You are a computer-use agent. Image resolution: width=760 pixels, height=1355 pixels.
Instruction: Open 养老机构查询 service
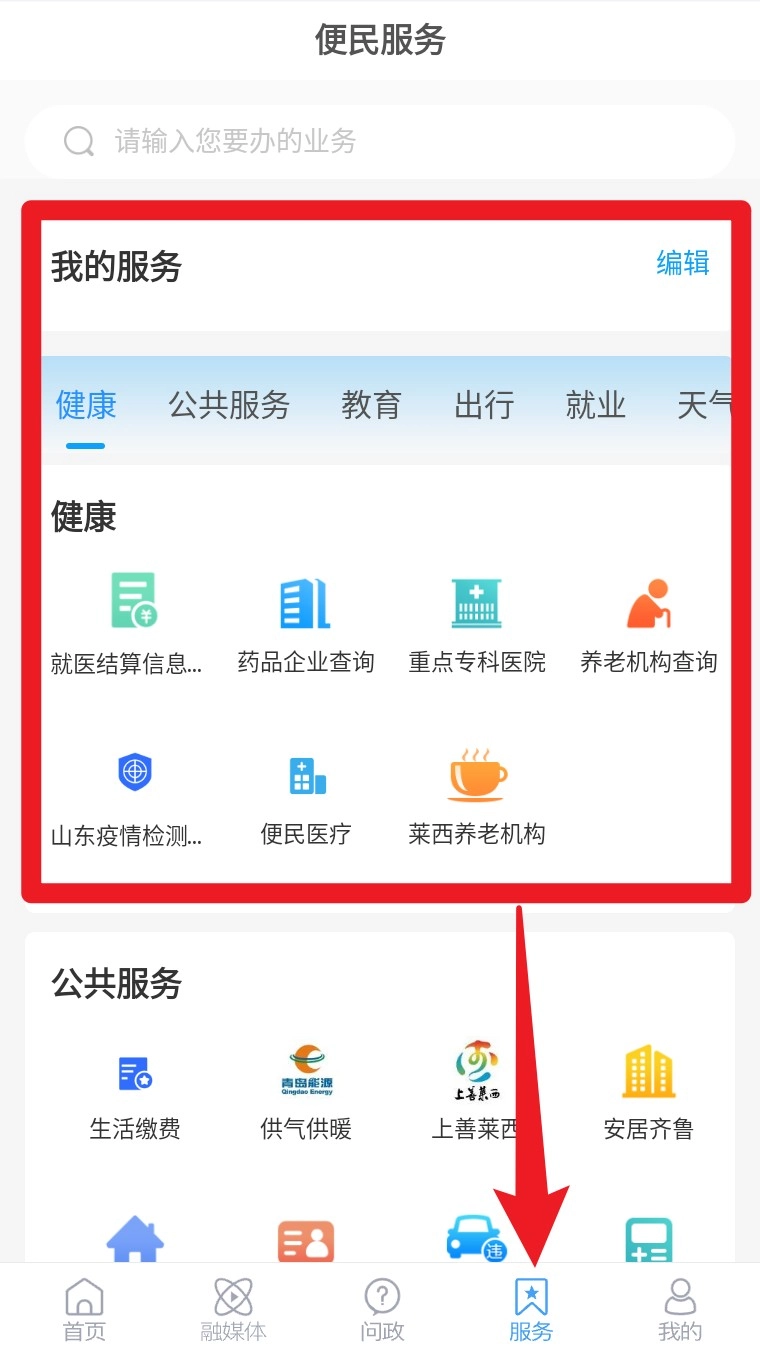tap(649, 622)
